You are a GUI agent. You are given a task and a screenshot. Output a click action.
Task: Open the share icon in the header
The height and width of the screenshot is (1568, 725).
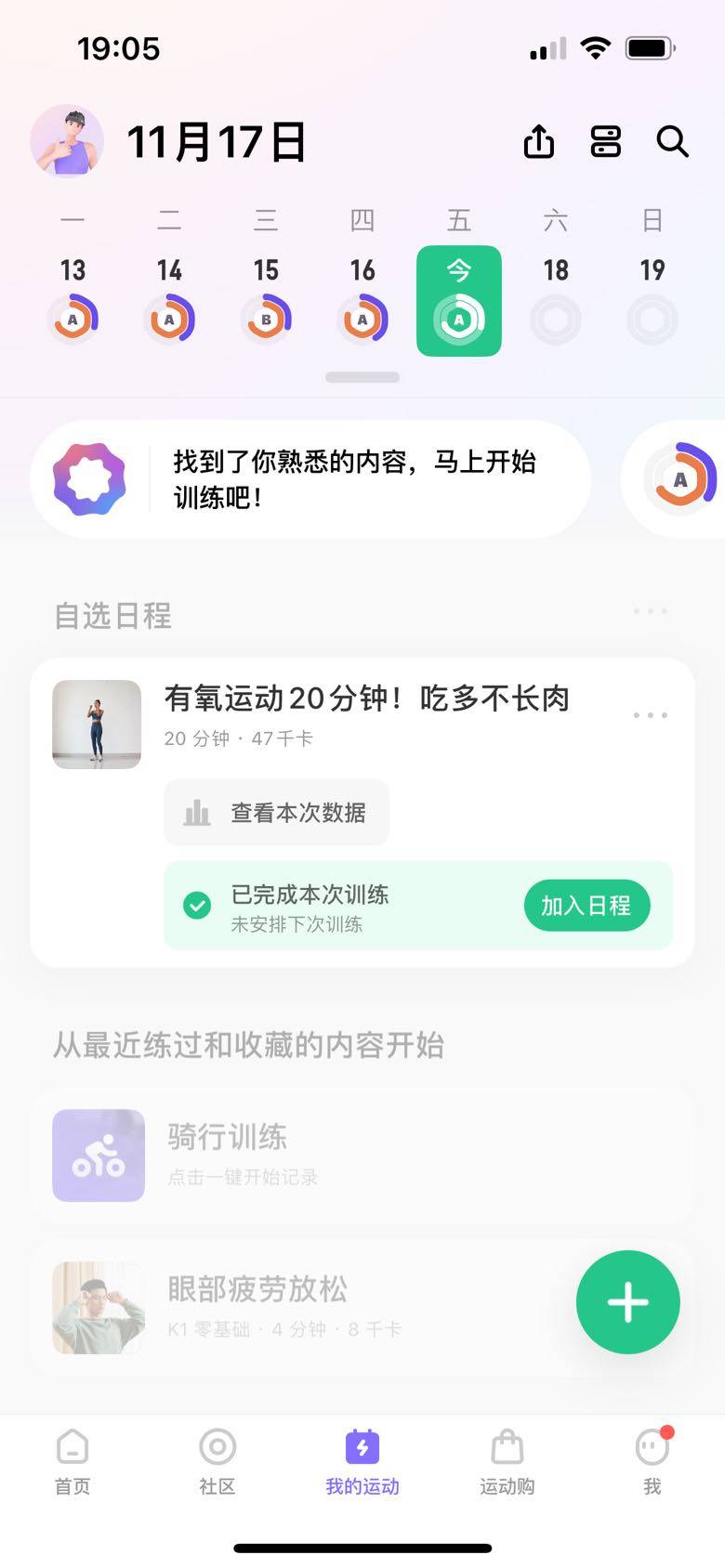pos(539,142)
